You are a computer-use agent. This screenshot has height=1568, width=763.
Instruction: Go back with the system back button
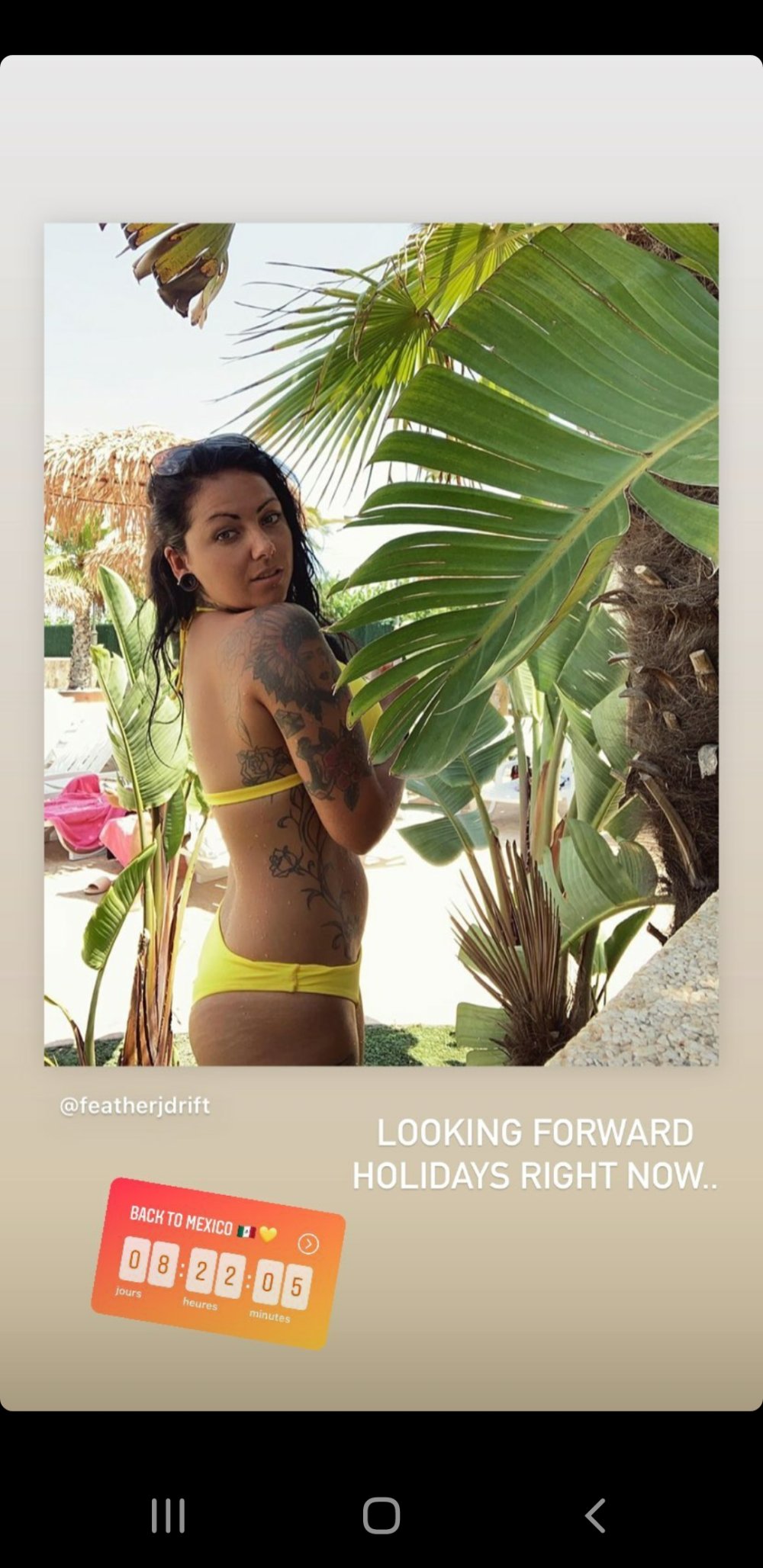595,1515
